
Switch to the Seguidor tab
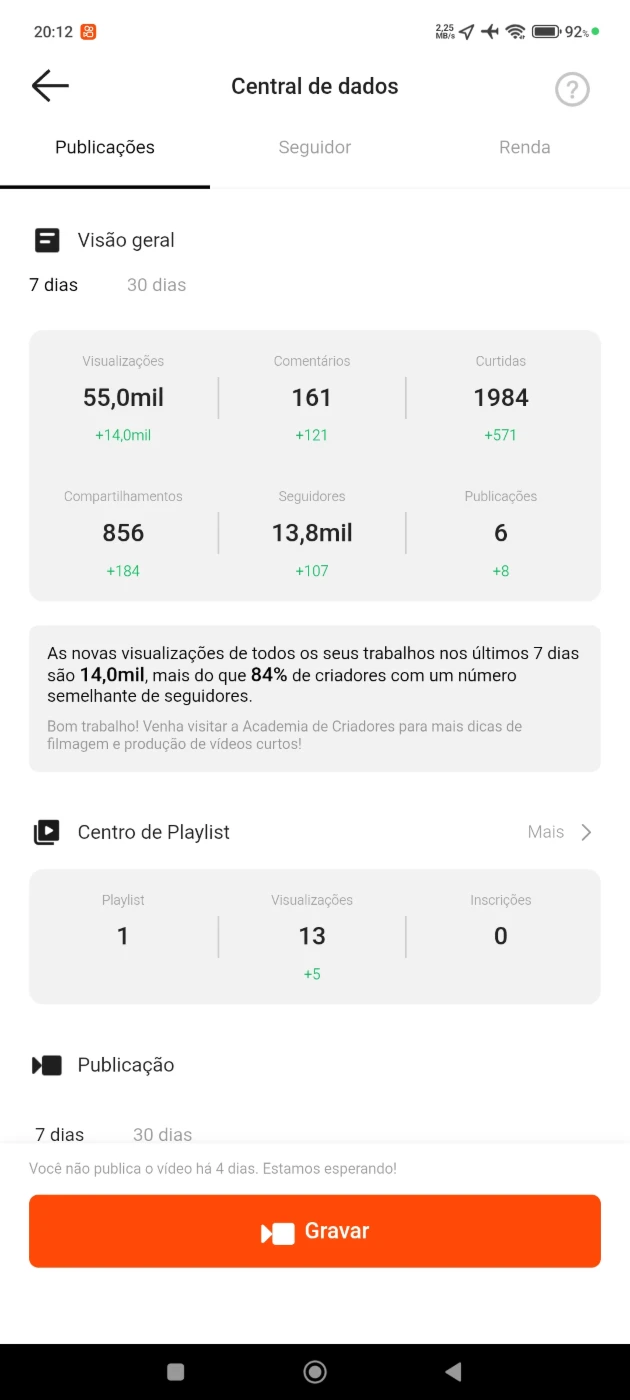315,147
